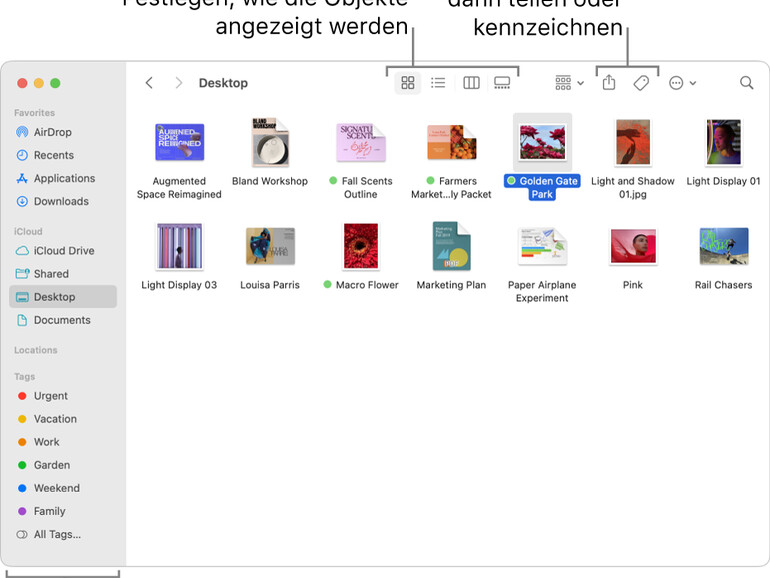Open the Applications folder

(x=64, y=178)
